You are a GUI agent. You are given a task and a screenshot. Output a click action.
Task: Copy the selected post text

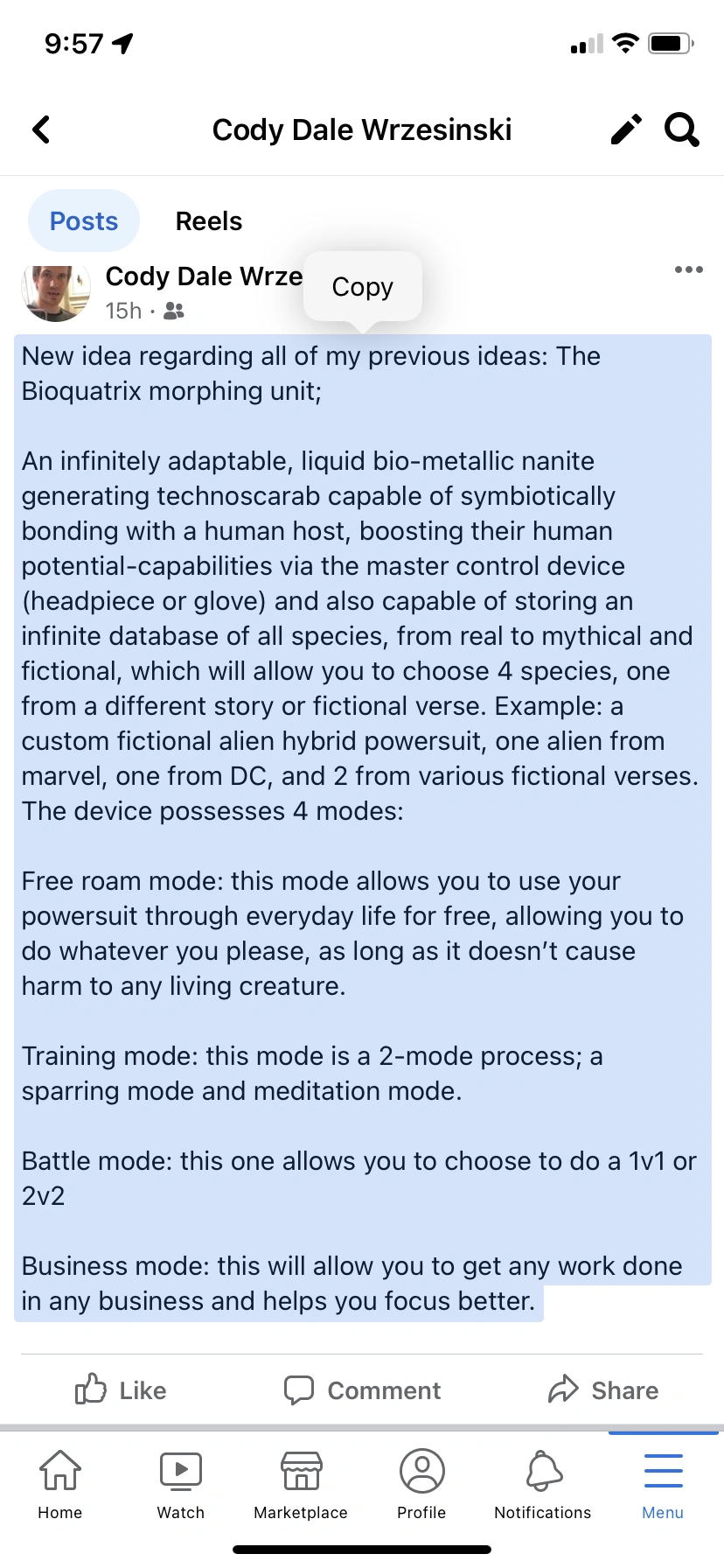[362, 287]
